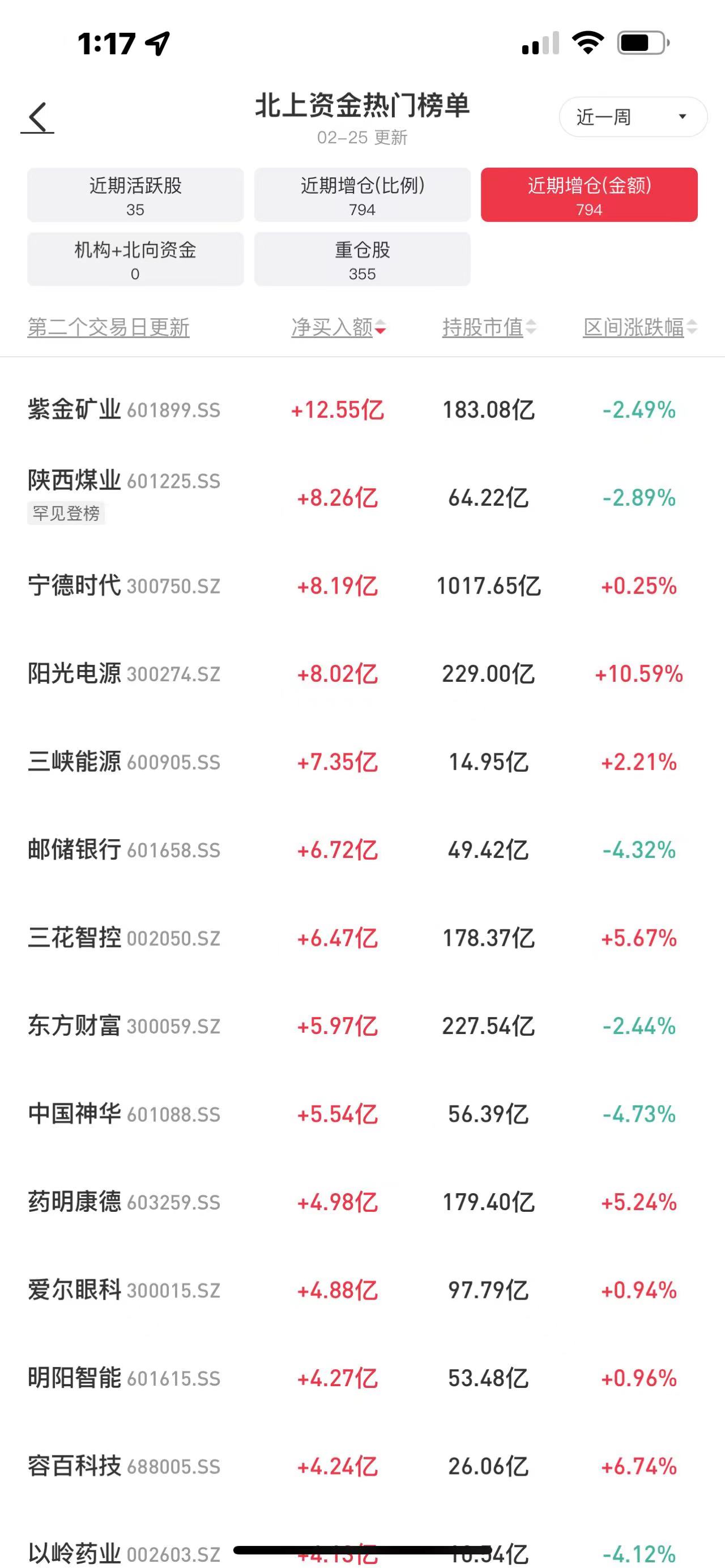Open the 重仓股 tab
Viewport: 725px width, 1568px height.
point(362,259)
